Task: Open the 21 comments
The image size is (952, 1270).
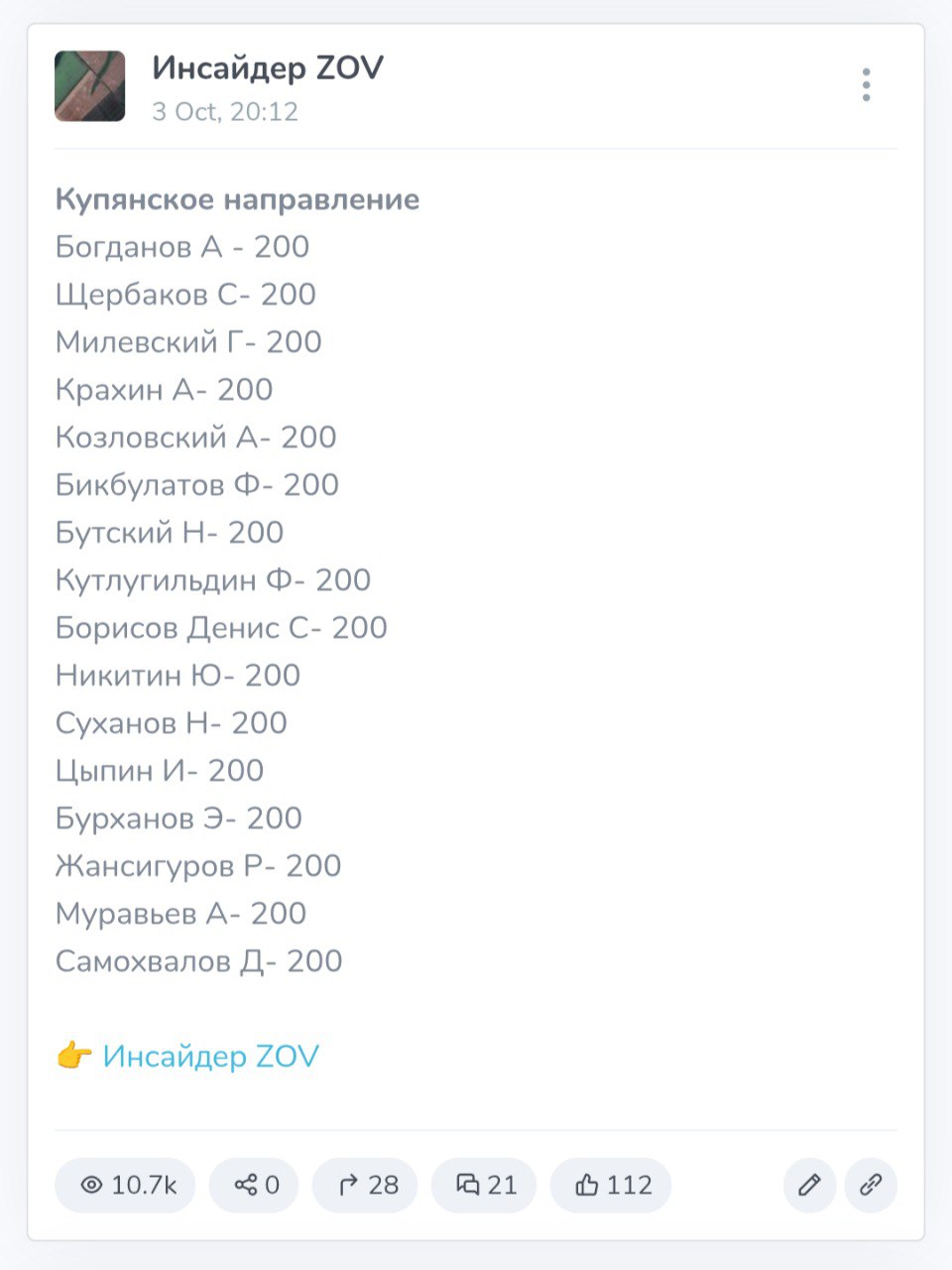Action: pos(484,1185)
